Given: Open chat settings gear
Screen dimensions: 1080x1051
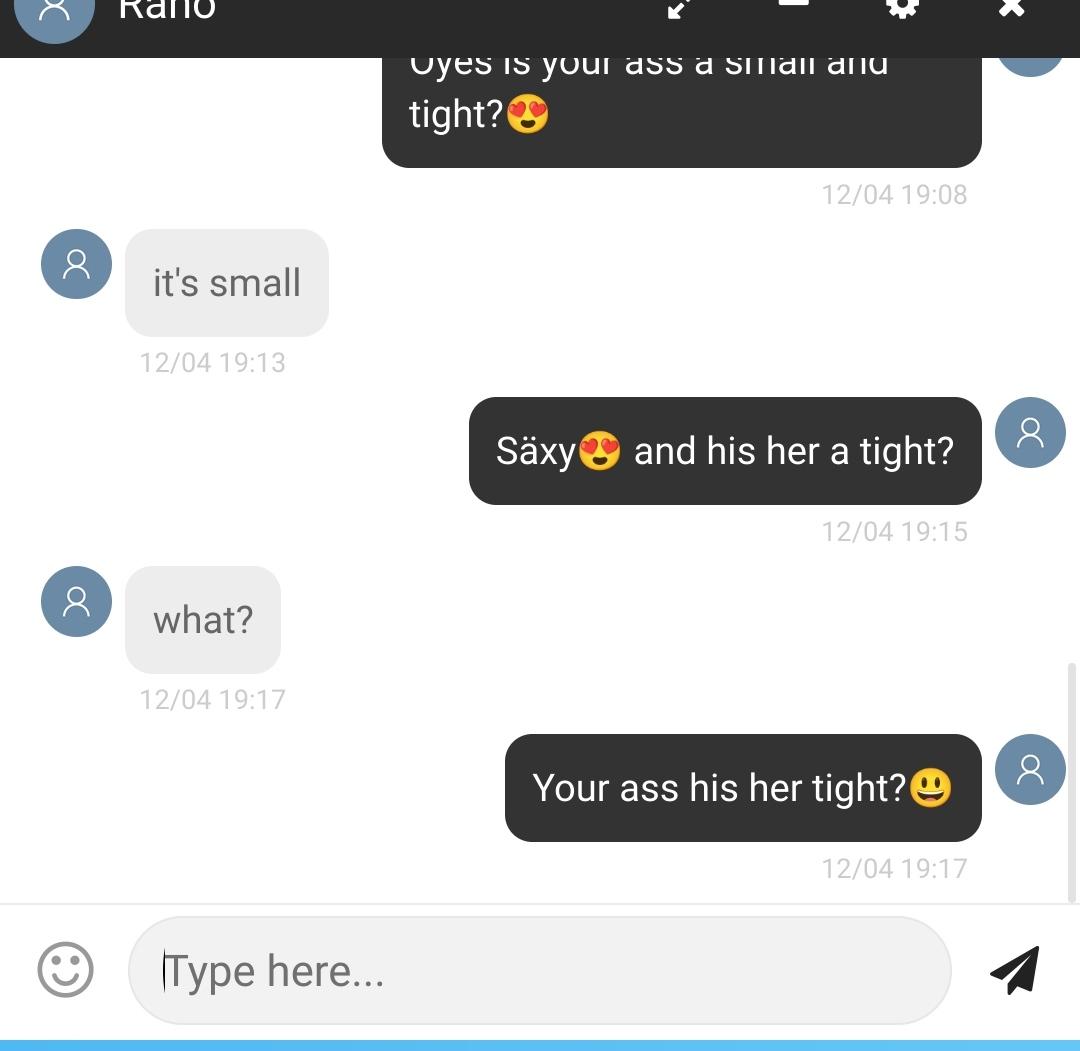Looking at the screenshot, I should point(902,8).
